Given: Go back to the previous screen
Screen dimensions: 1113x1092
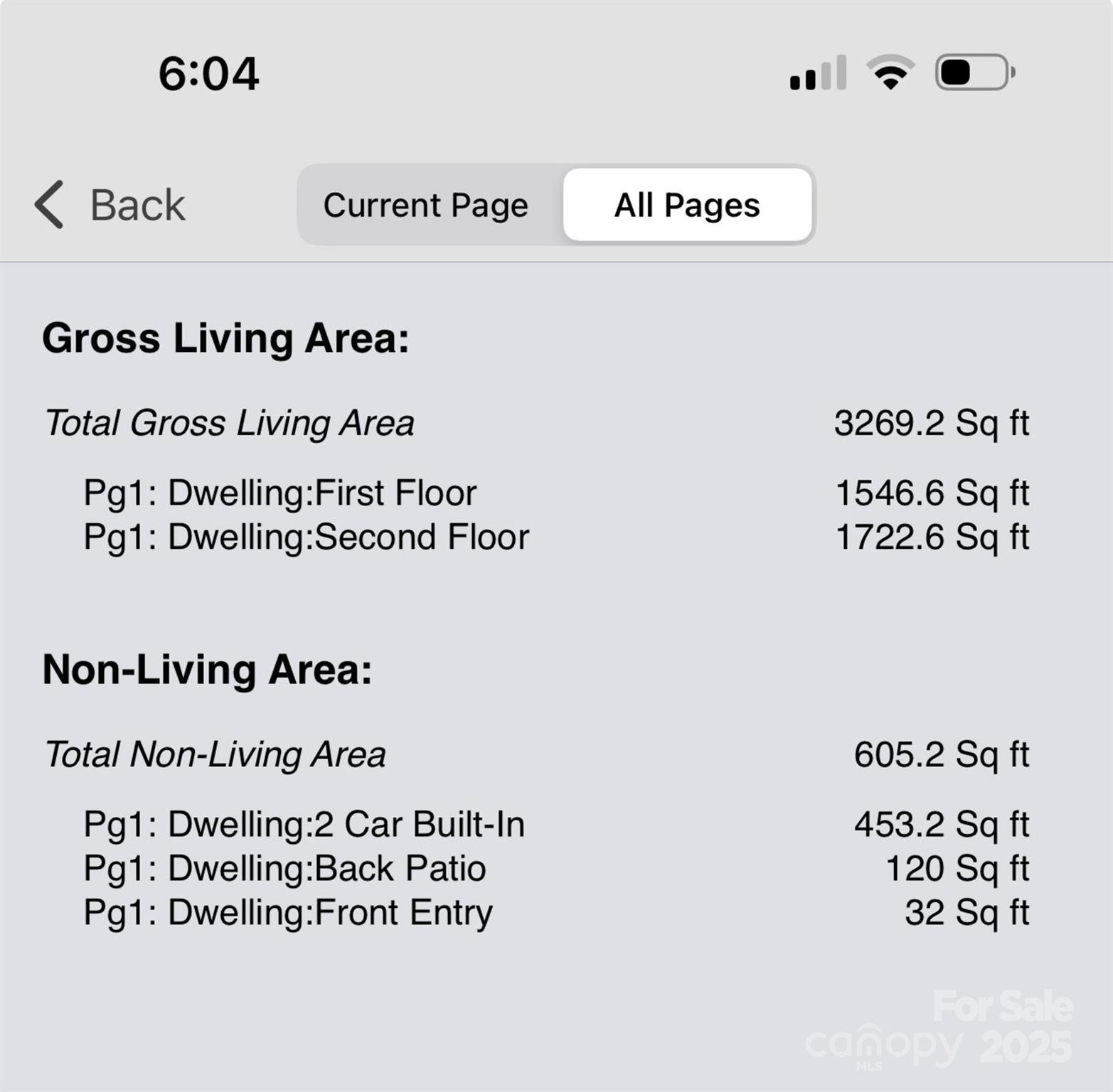Looking at the screenshot, I should point(110,205).
